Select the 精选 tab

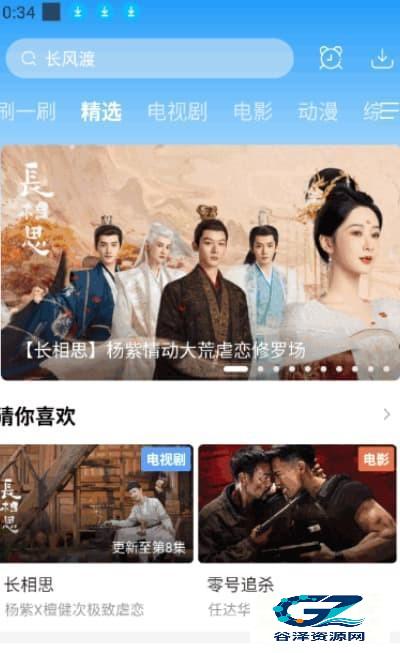(x=101, y=112)
